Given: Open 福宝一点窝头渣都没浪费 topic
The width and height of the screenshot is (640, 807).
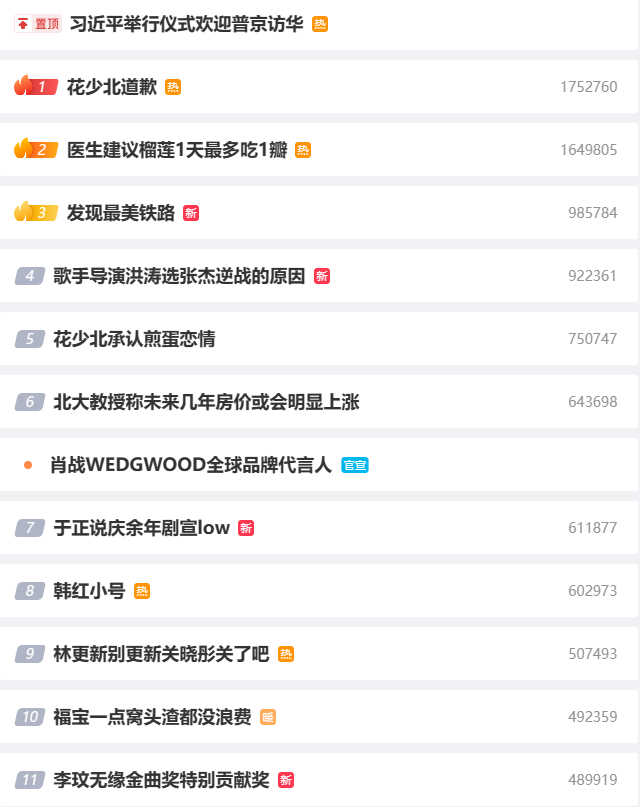Looking at the screenshot, I should coord(152,717).
